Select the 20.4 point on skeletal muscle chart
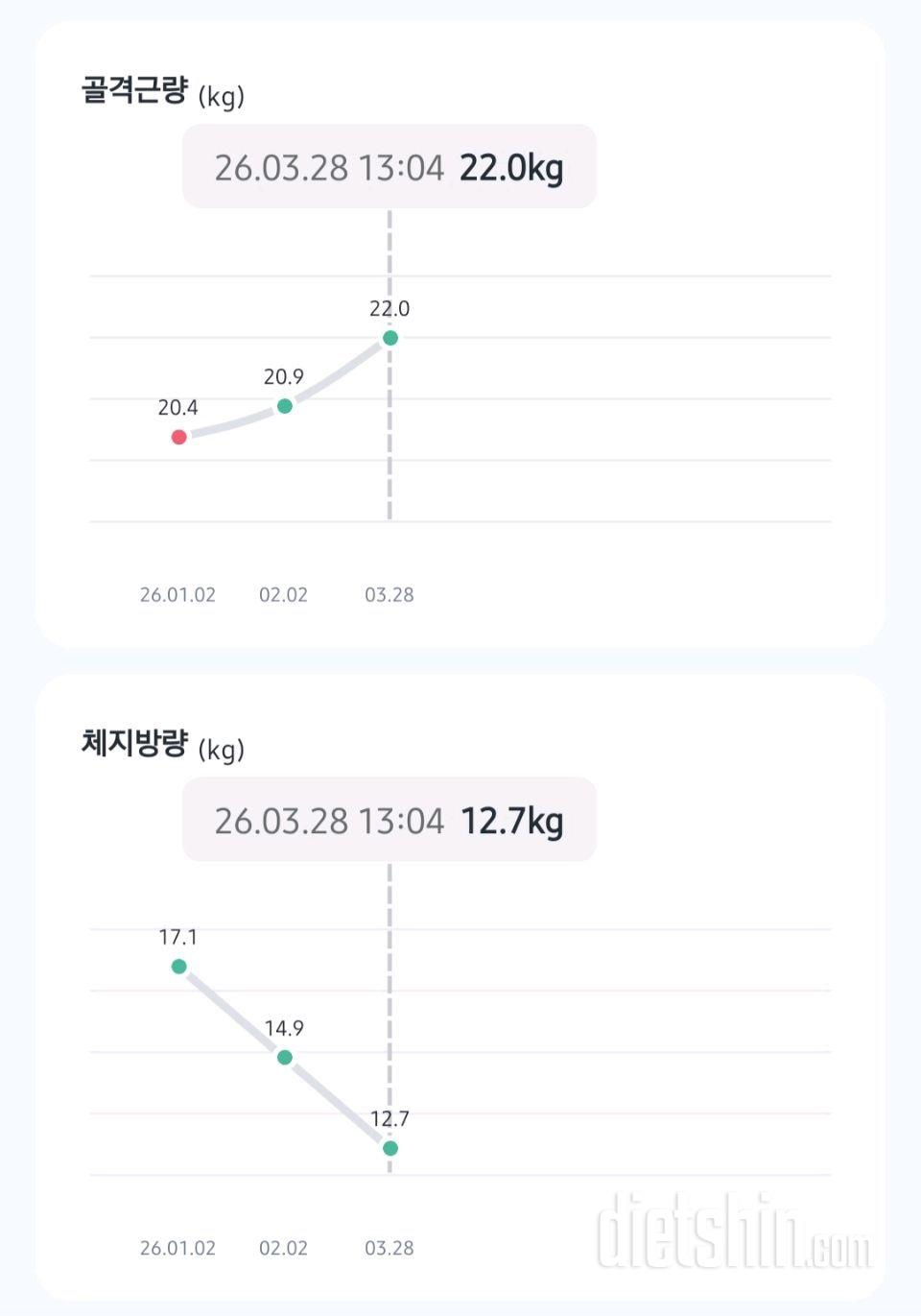The width and height of the screenshot is (921, 1316). click(x=178, y=437)
